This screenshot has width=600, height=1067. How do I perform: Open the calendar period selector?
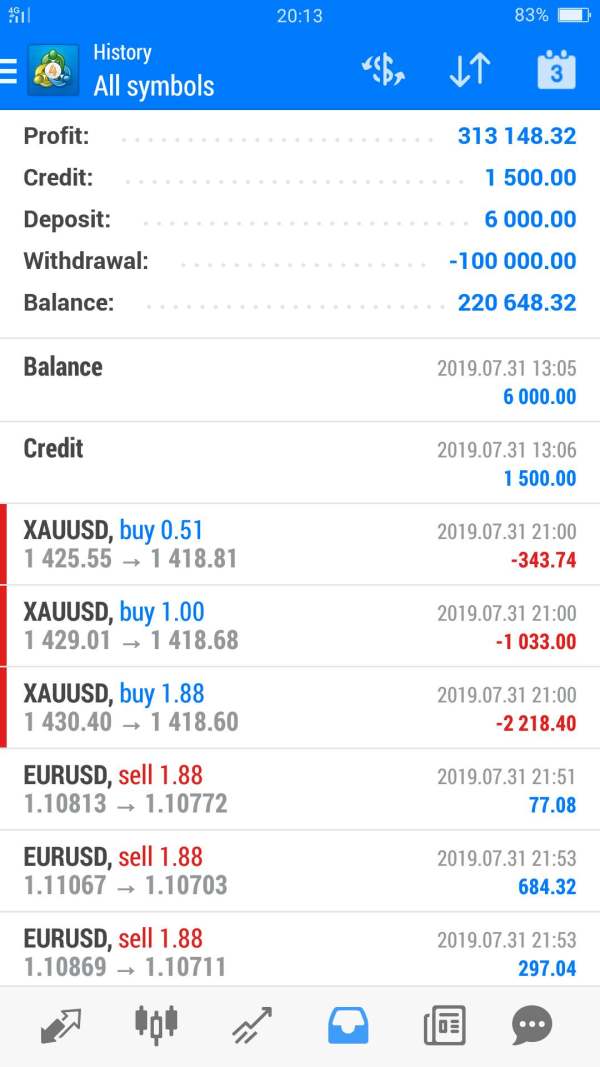point(556,69)
